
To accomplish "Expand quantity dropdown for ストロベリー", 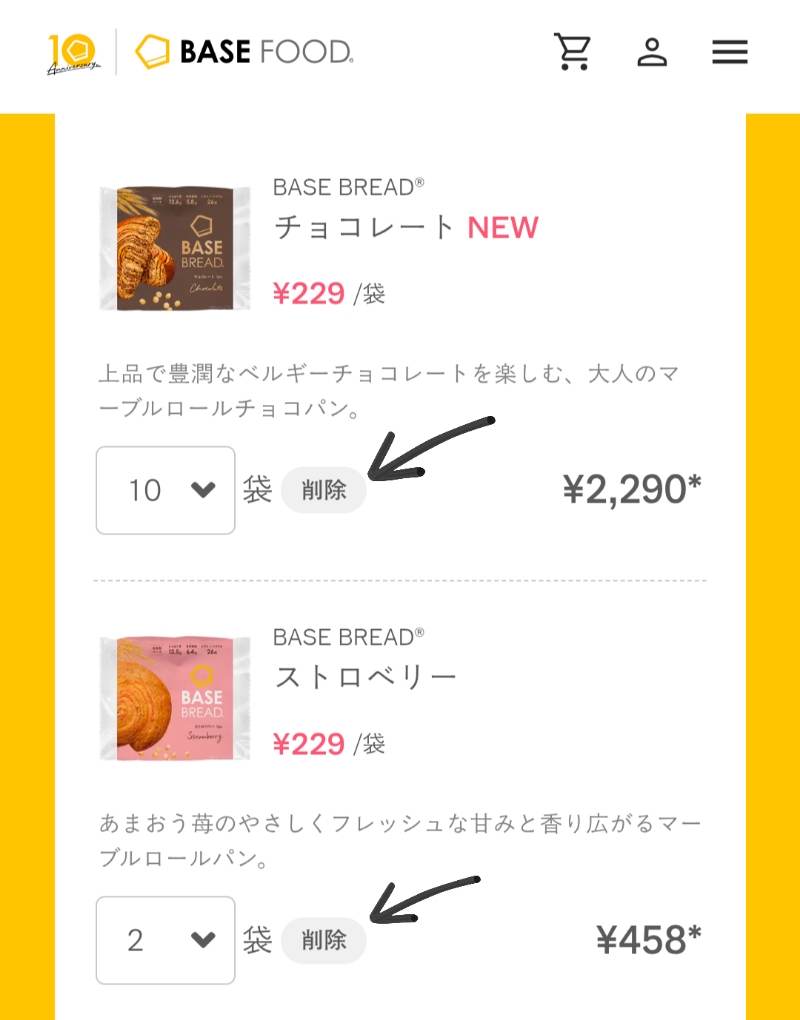I will (x=166, y=940).
